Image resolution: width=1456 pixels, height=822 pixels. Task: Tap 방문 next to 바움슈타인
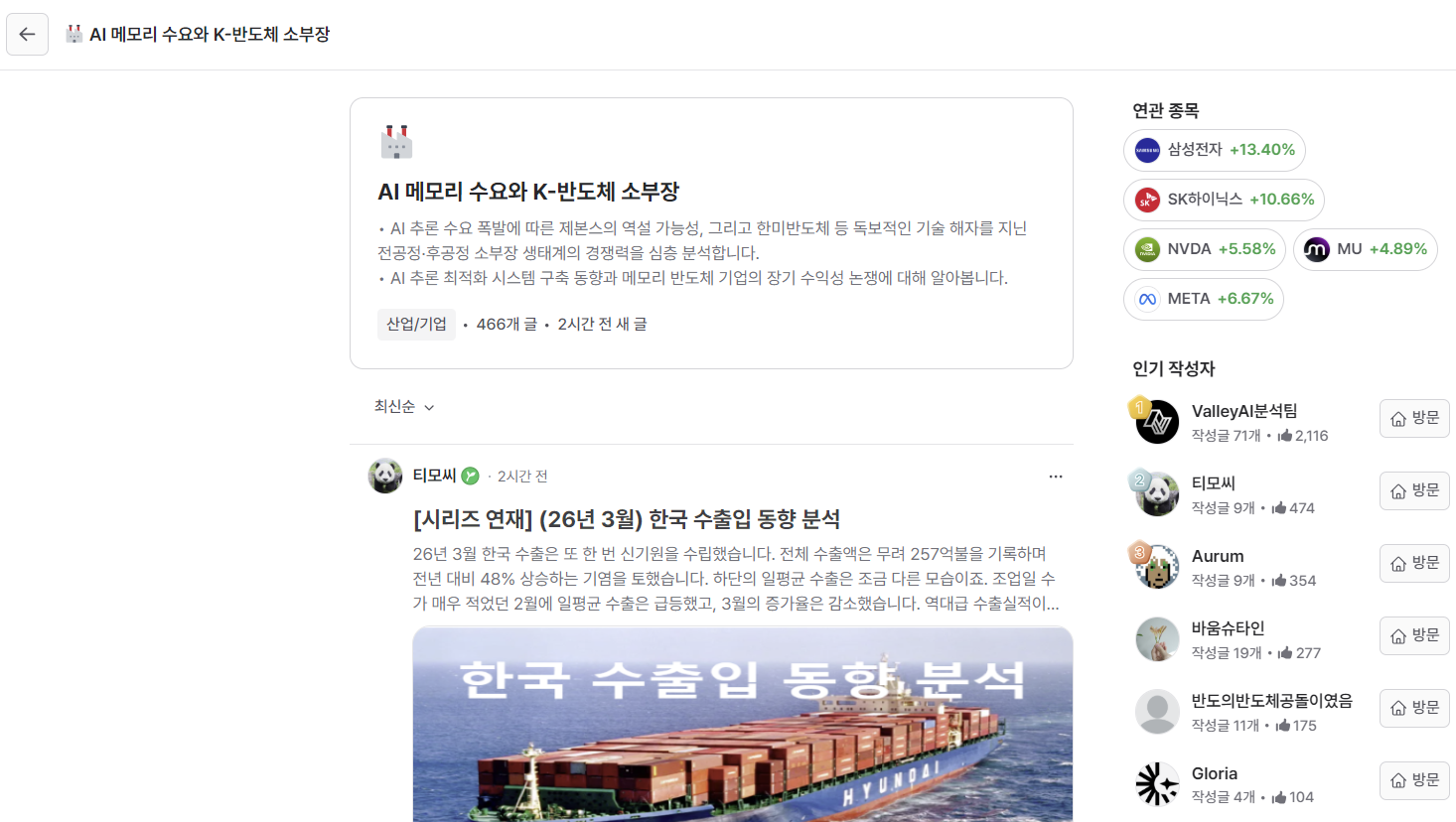coord(1414,635)
